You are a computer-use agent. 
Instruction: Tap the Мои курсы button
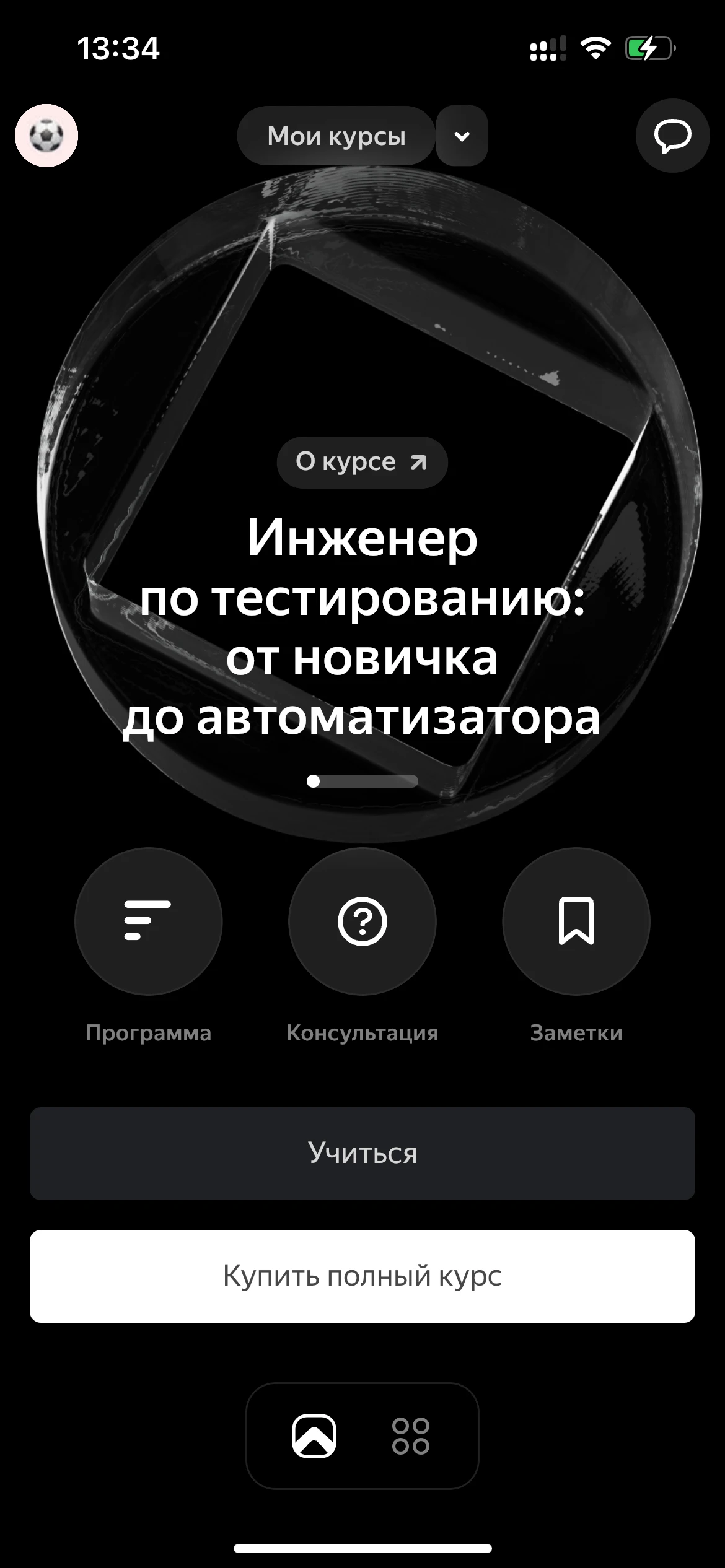336,136
